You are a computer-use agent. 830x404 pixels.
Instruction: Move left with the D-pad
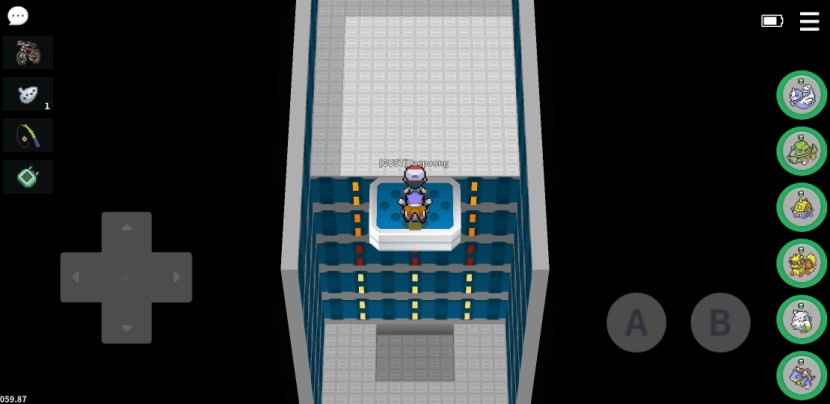pos(80,277)
